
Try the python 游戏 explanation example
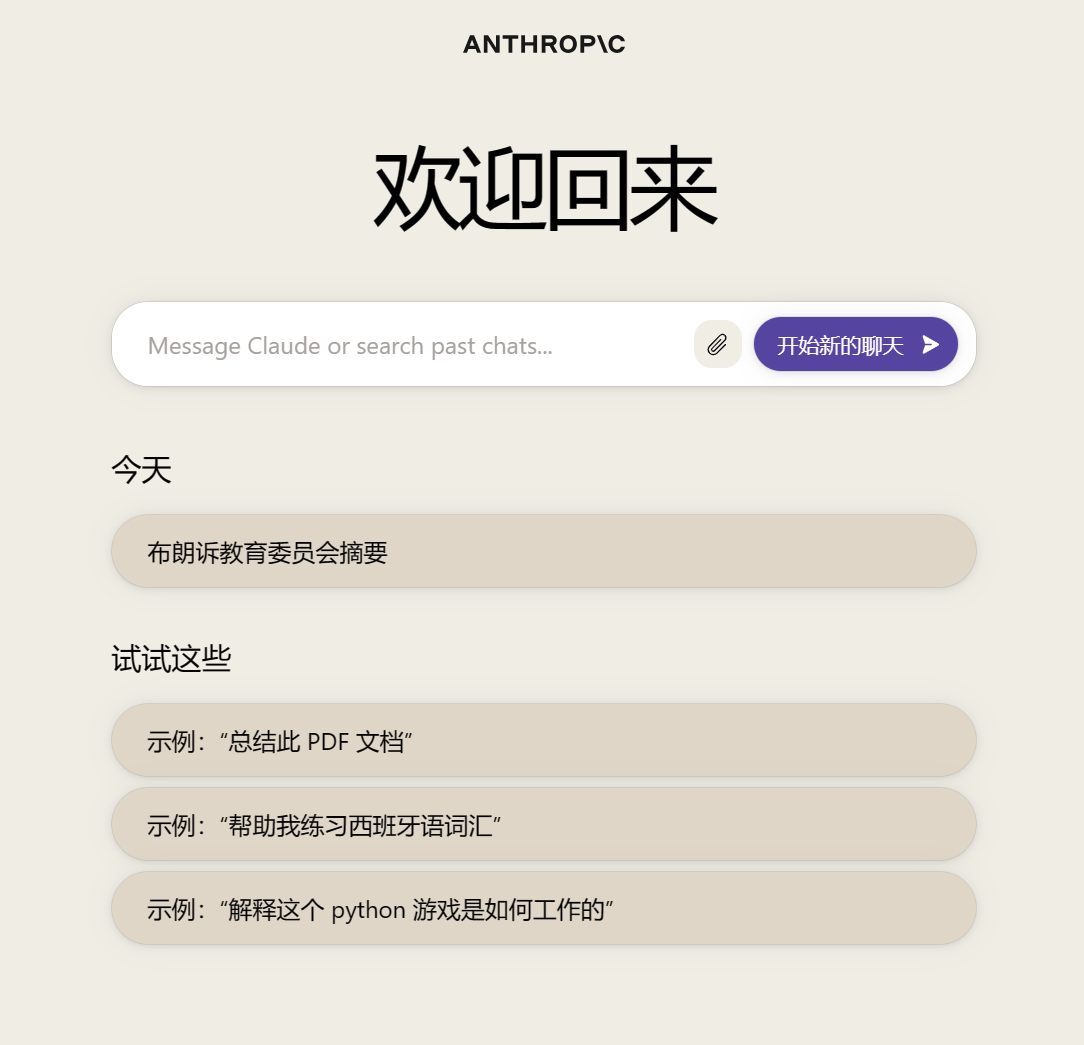pyautogui.click(x=543, y=909)
